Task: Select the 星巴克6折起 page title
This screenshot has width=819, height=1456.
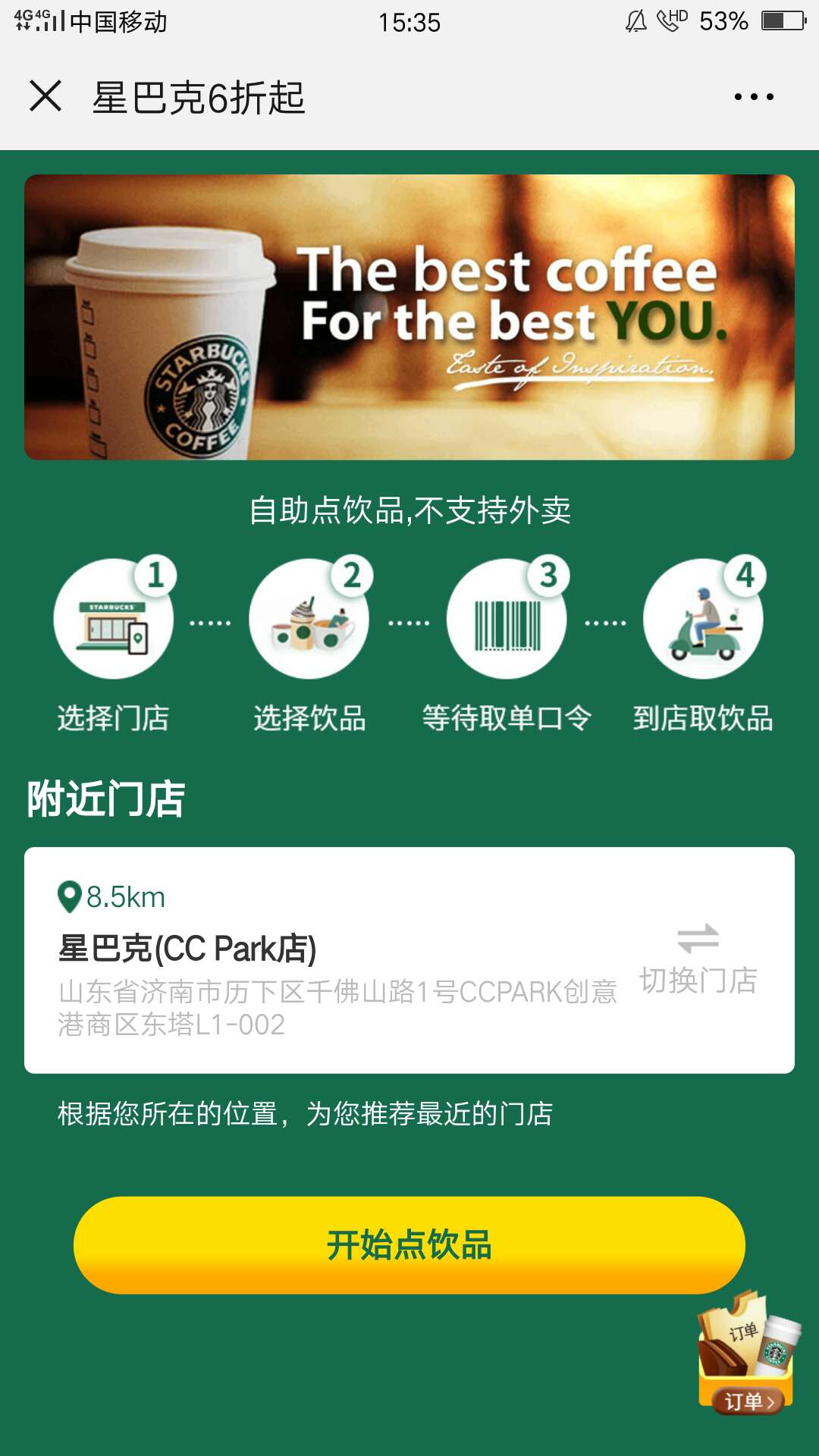Action: (x=197, y=96)
